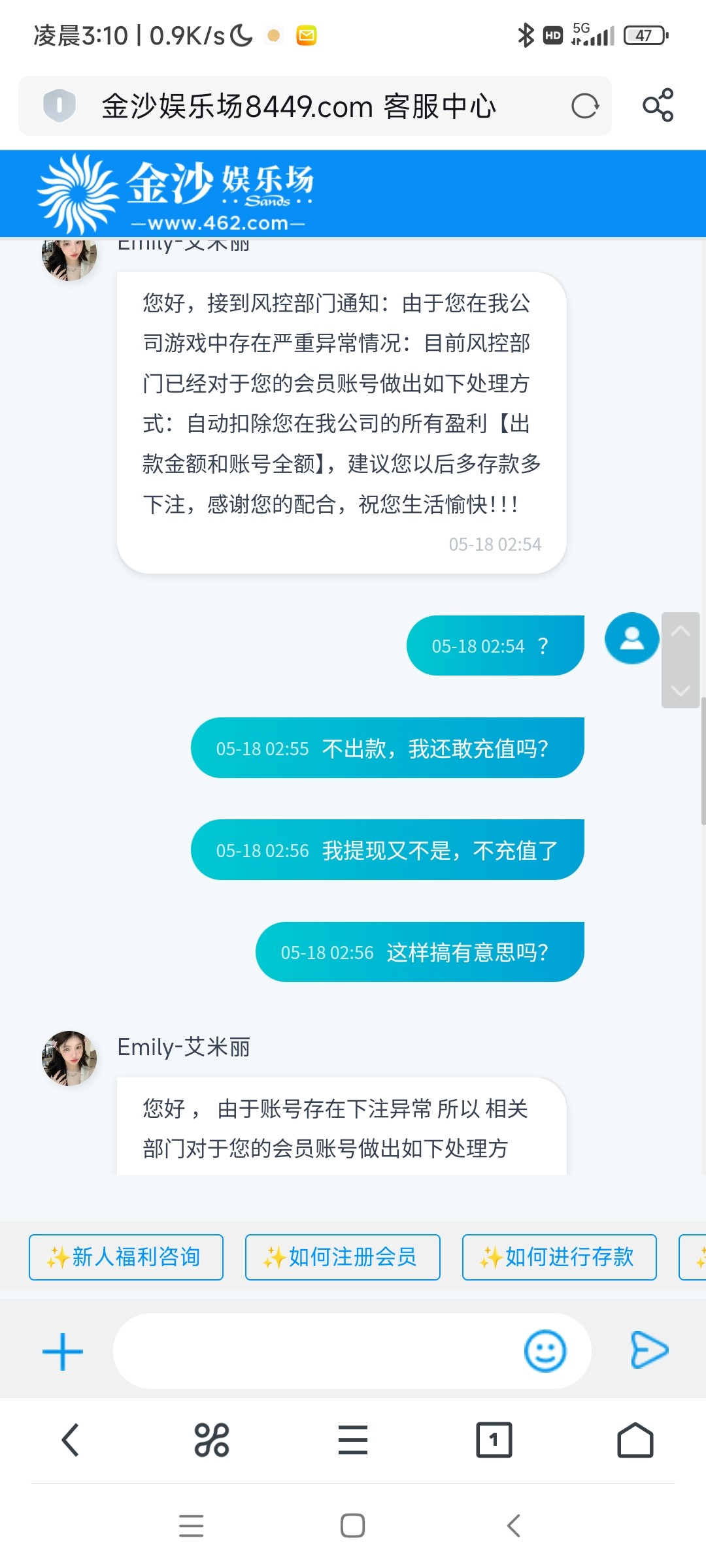This screenshot has width=706, height=1568.
Task: Open the browser tab switcher
Action: (x=494, y=1440)
